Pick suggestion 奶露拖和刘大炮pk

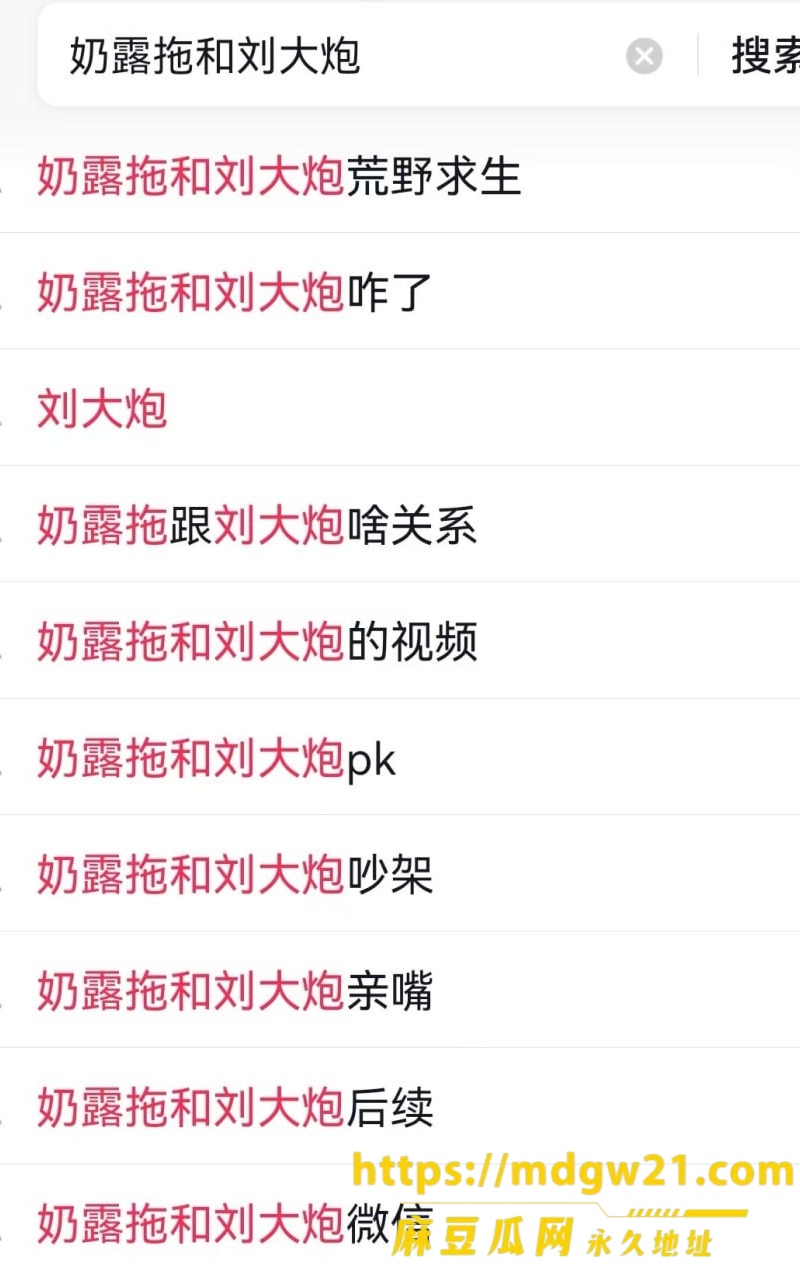point(400,758)
